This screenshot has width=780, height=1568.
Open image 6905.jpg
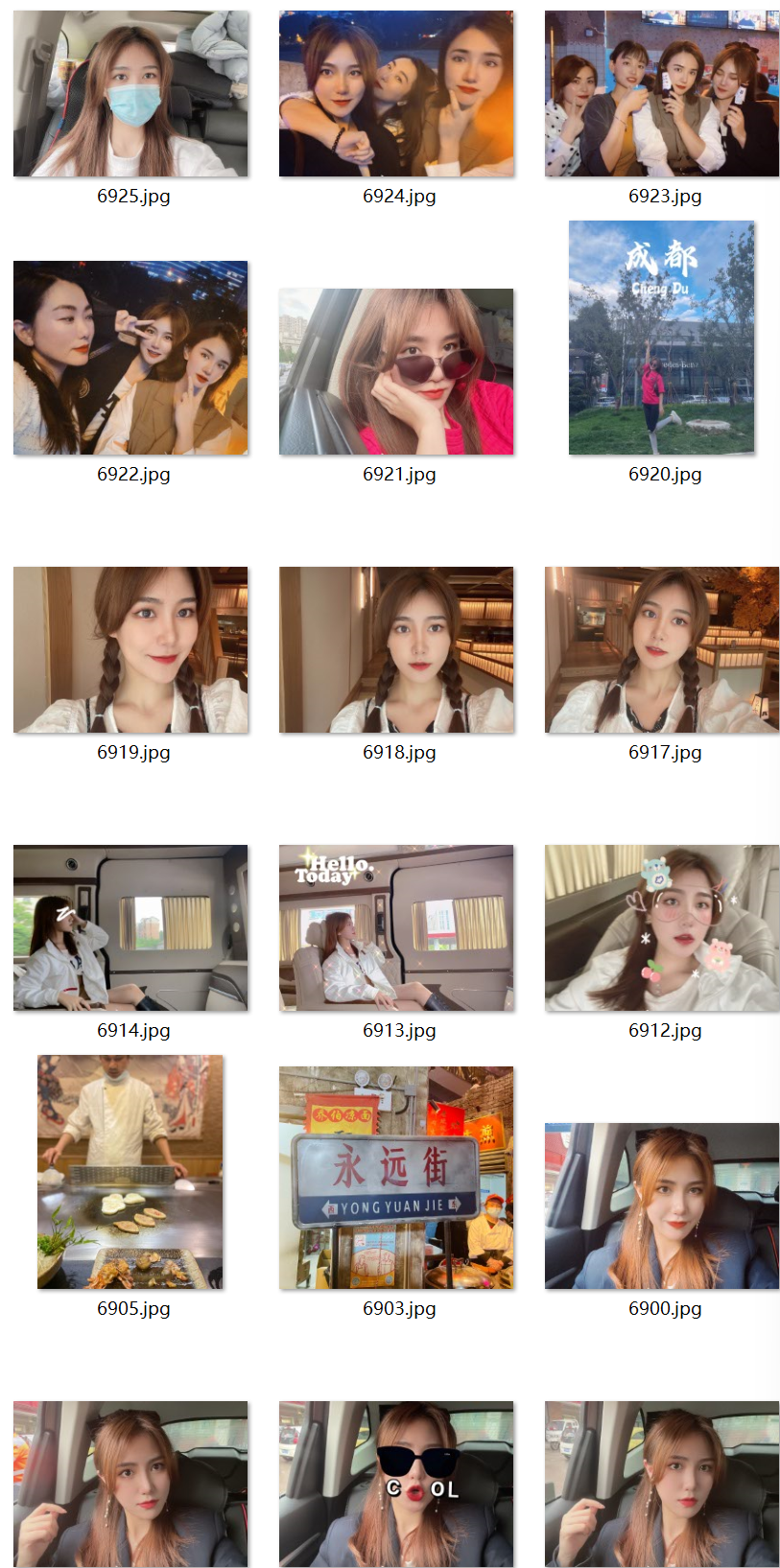130,1172
